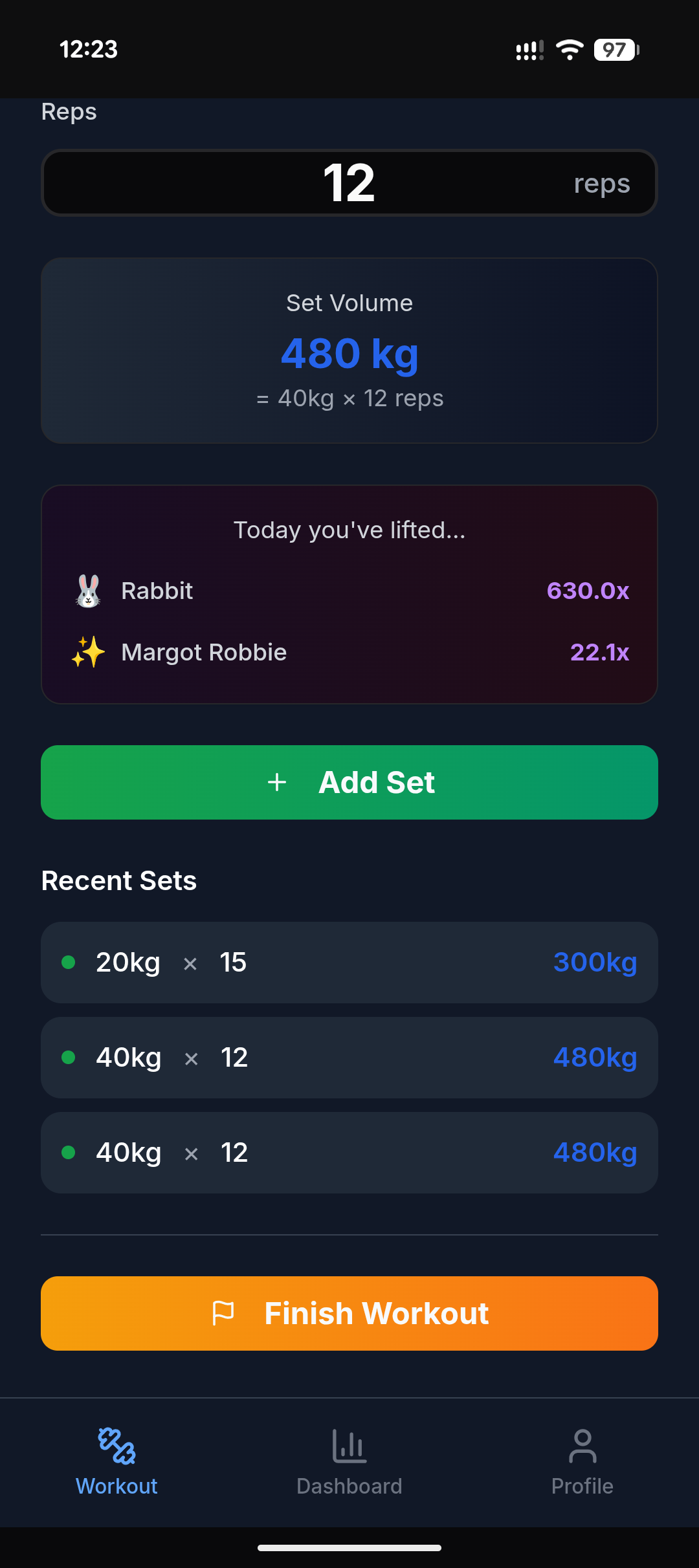Tap the plus icon inside Add Set
The height and width of the screenshot is (1568, 699).
(x=277, y=782)
